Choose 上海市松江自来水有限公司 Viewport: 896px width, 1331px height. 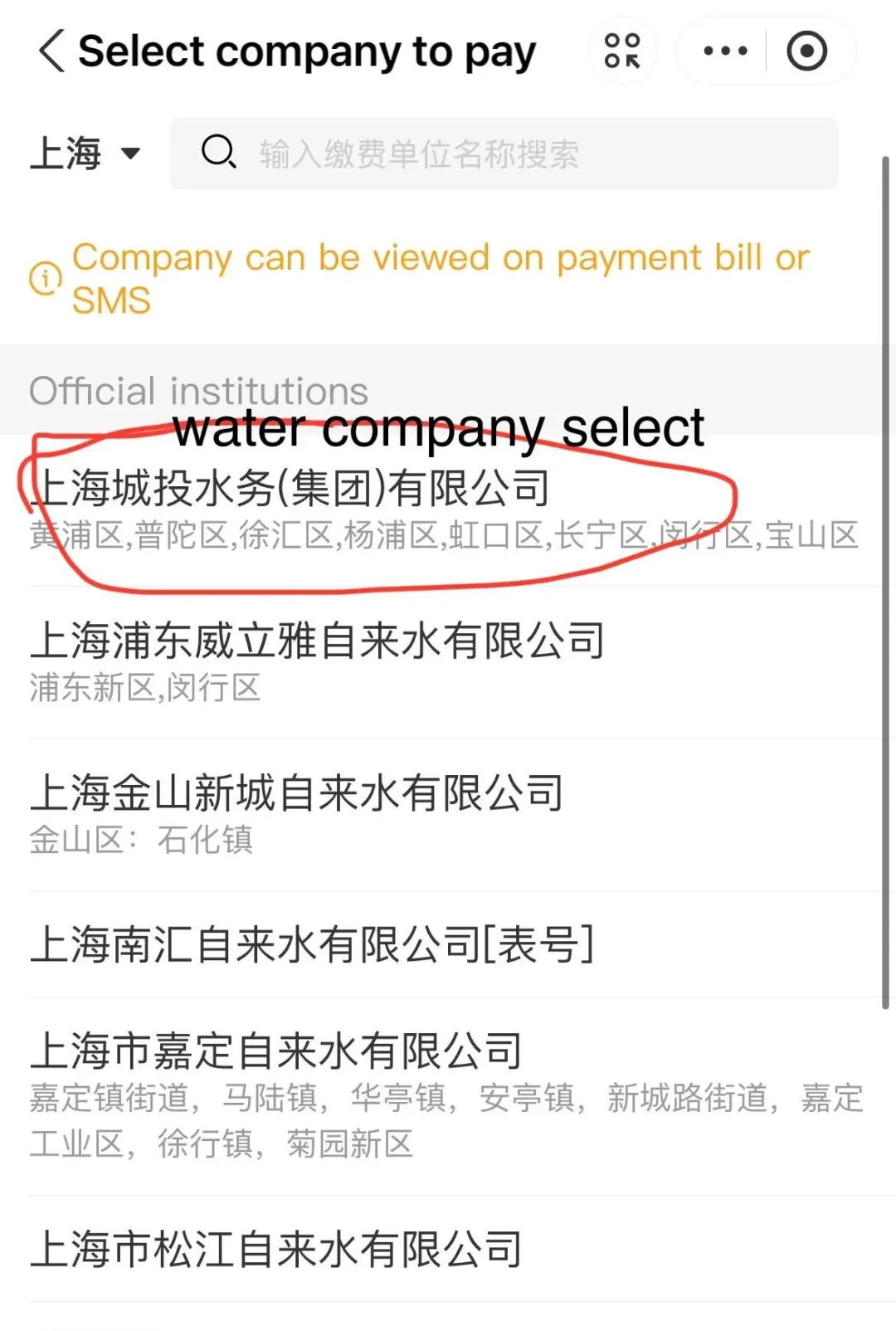[x=276, y=1249]
